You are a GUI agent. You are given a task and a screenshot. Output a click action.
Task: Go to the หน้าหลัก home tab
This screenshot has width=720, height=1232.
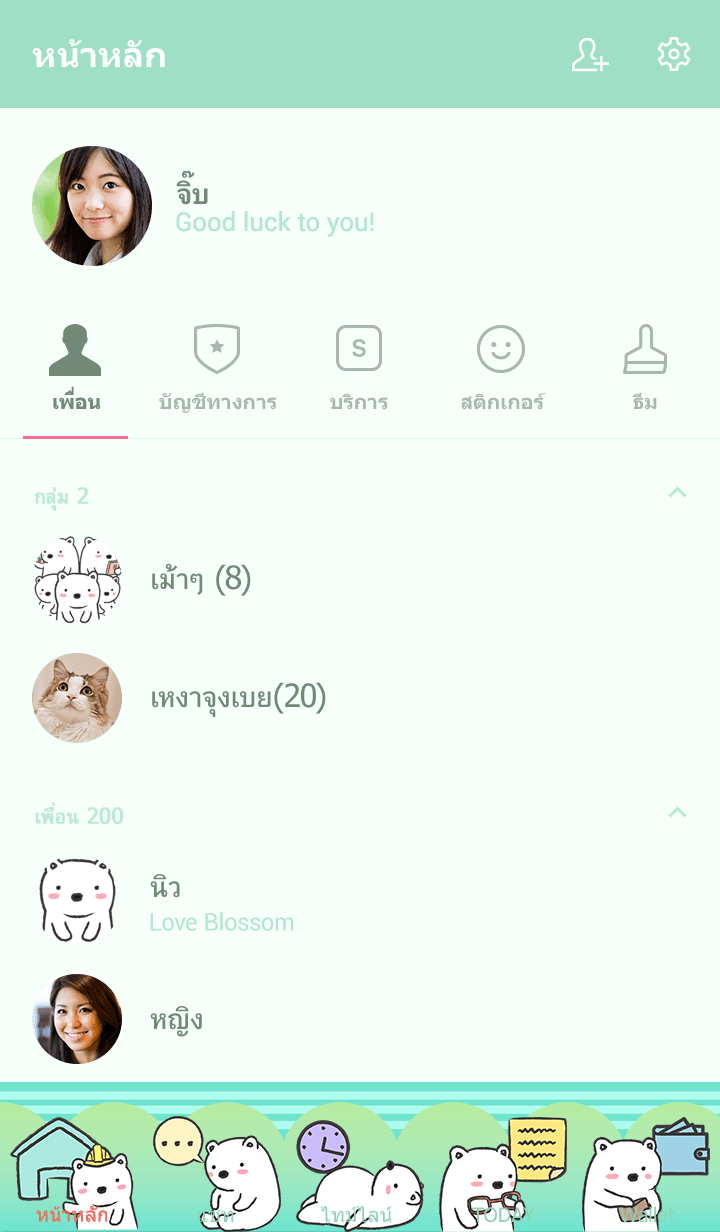72,1170
